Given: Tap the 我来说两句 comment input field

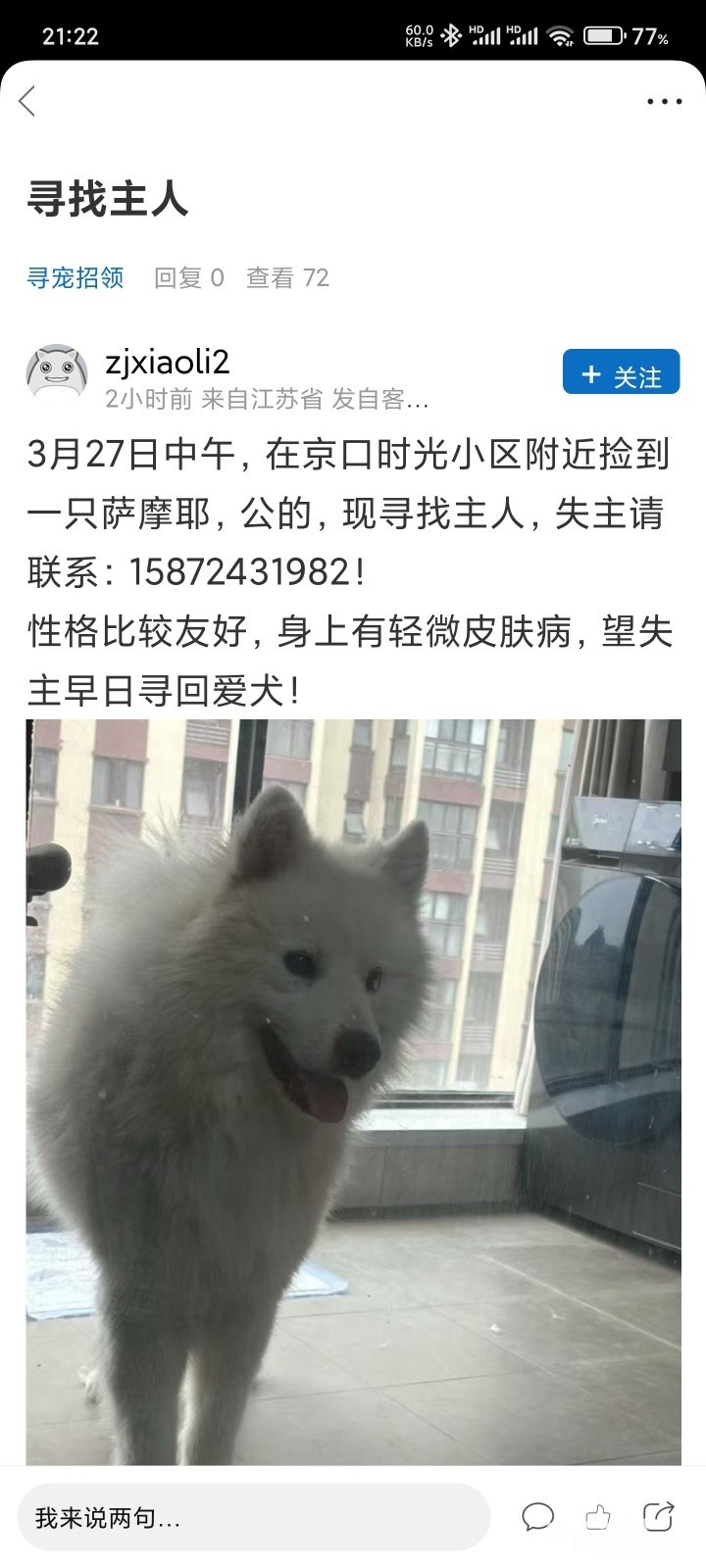Looking at the screenshot, I should [253, 1518].
